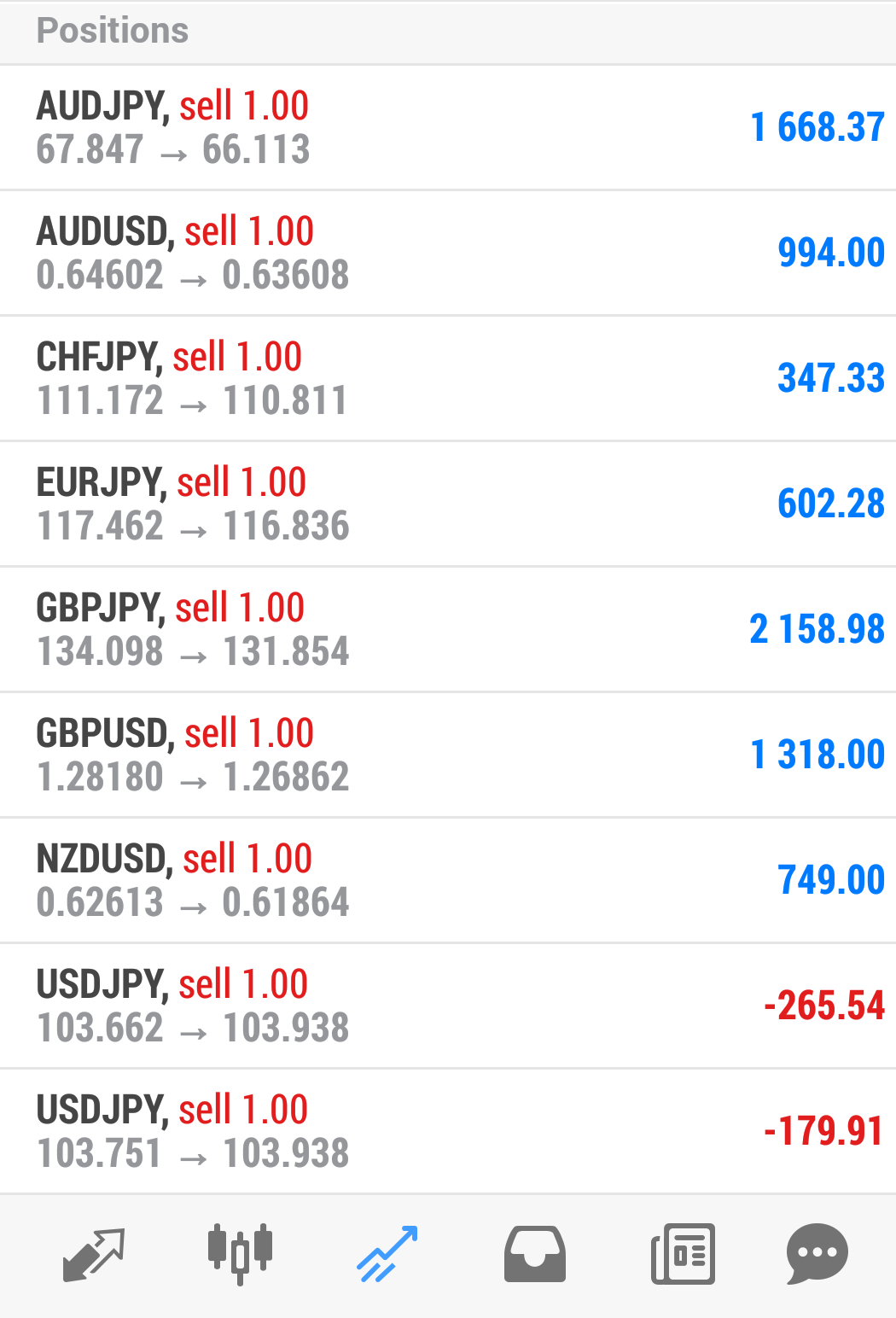896x1318 pixels.
Task: Open the GBPJPY sell position
Action: [x=447, y=630]
